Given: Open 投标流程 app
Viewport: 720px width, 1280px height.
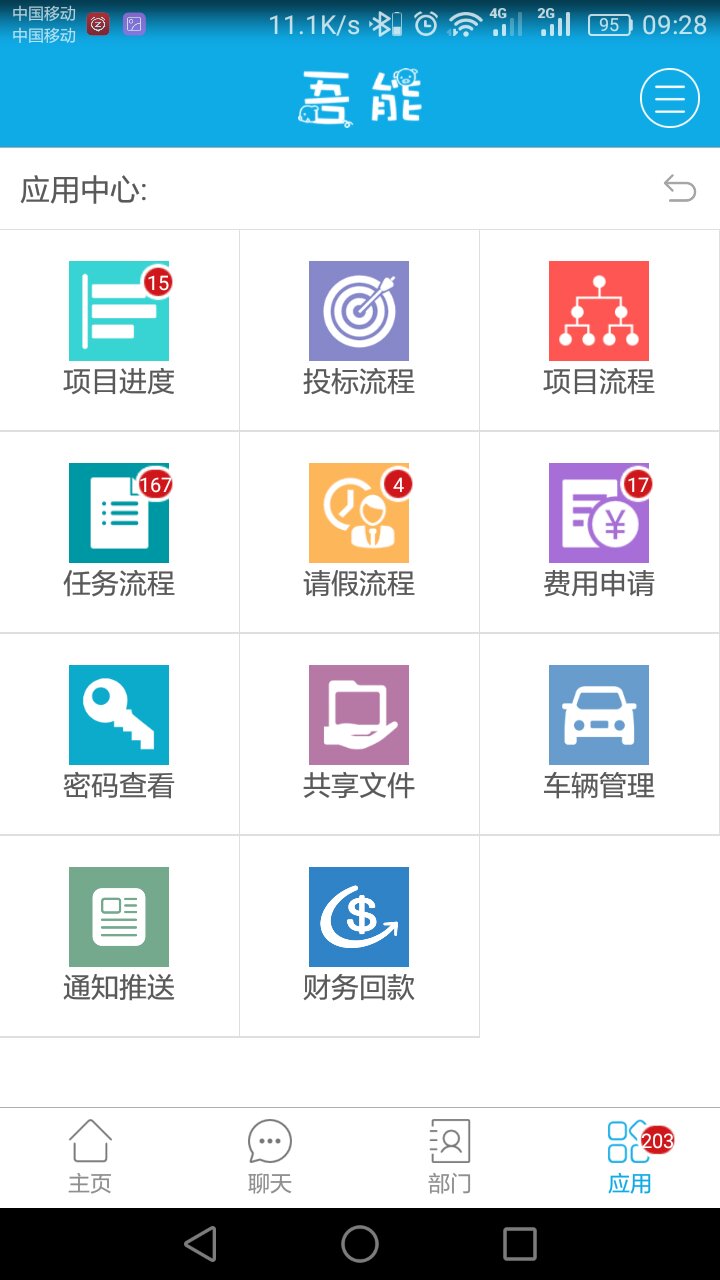Looking at the screenshot, I should tap(359, 330).
